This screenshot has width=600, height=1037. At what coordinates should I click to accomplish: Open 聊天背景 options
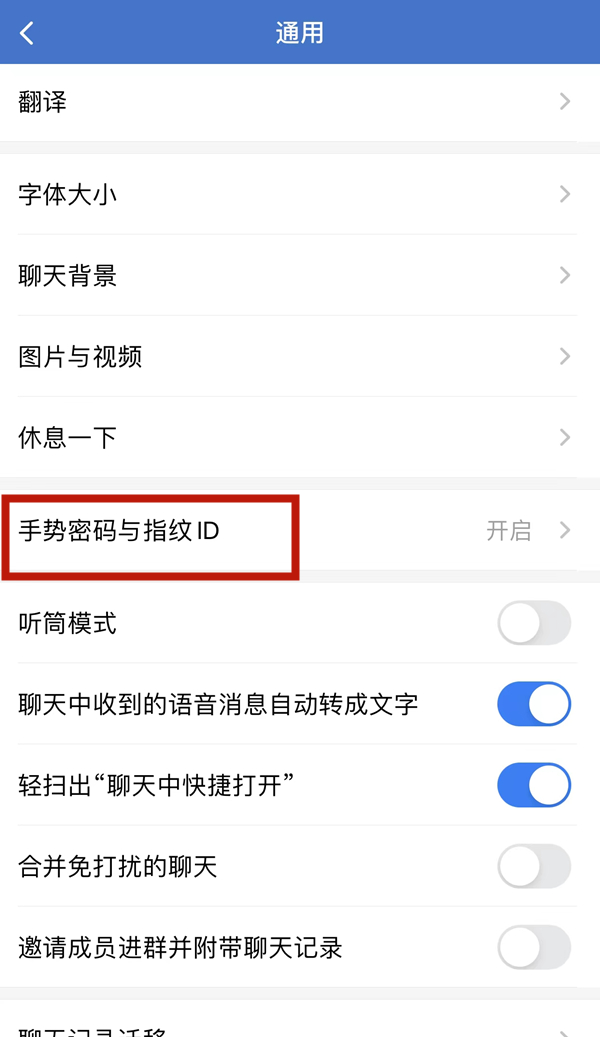[x=298, y=275]
